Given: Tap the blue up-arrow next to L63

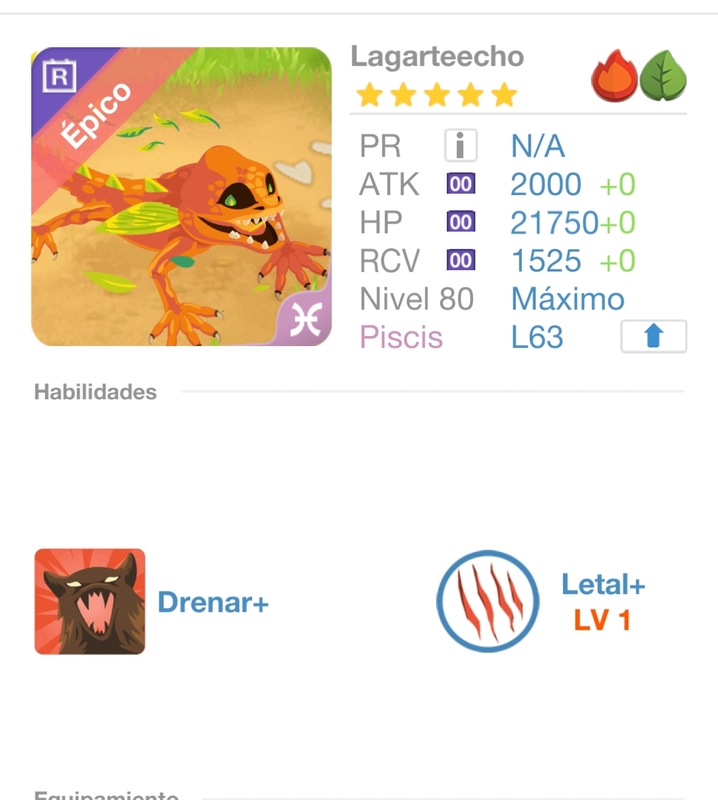Looking at the screenshot, I should pyautogui.click(x=653, y=337).
